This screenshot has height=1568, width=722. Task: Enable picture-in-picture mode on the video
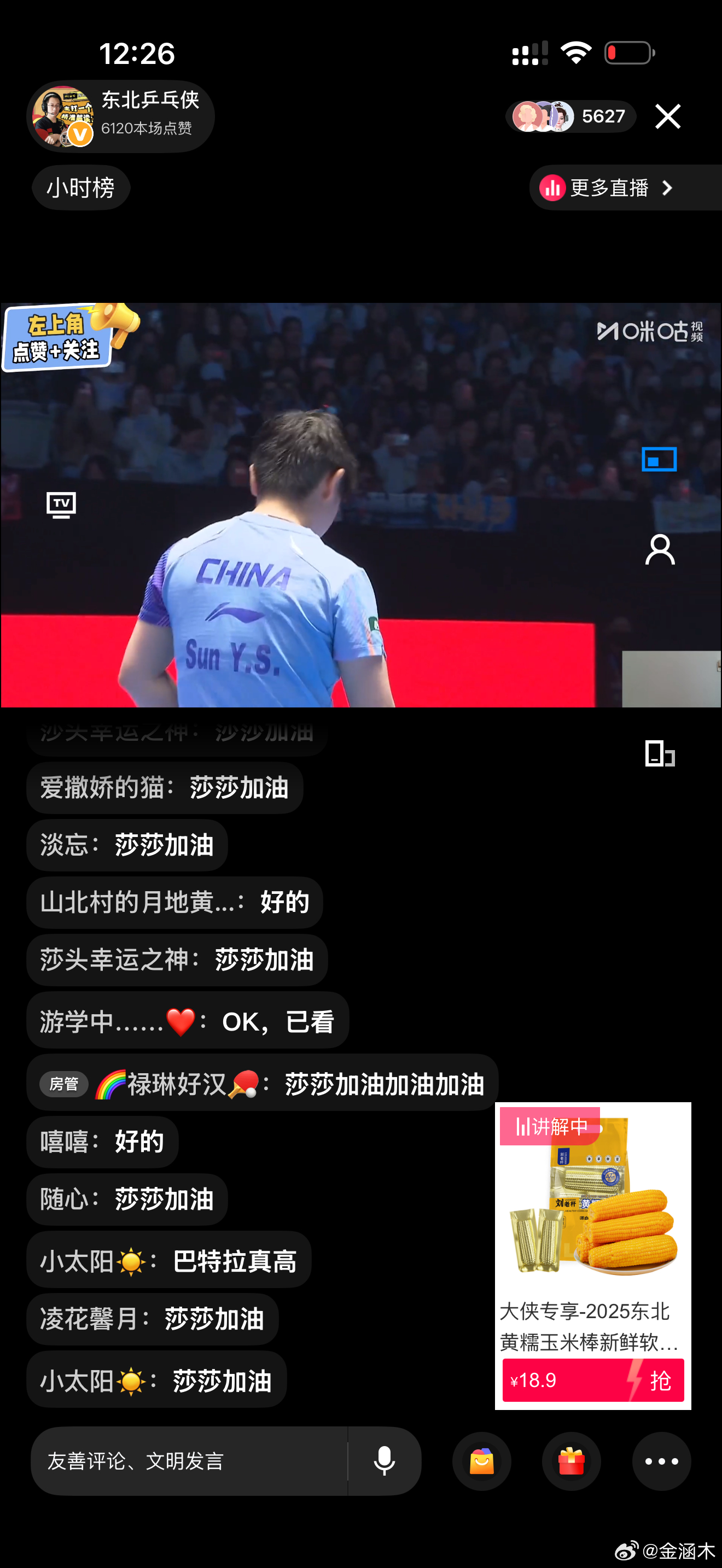659,460
